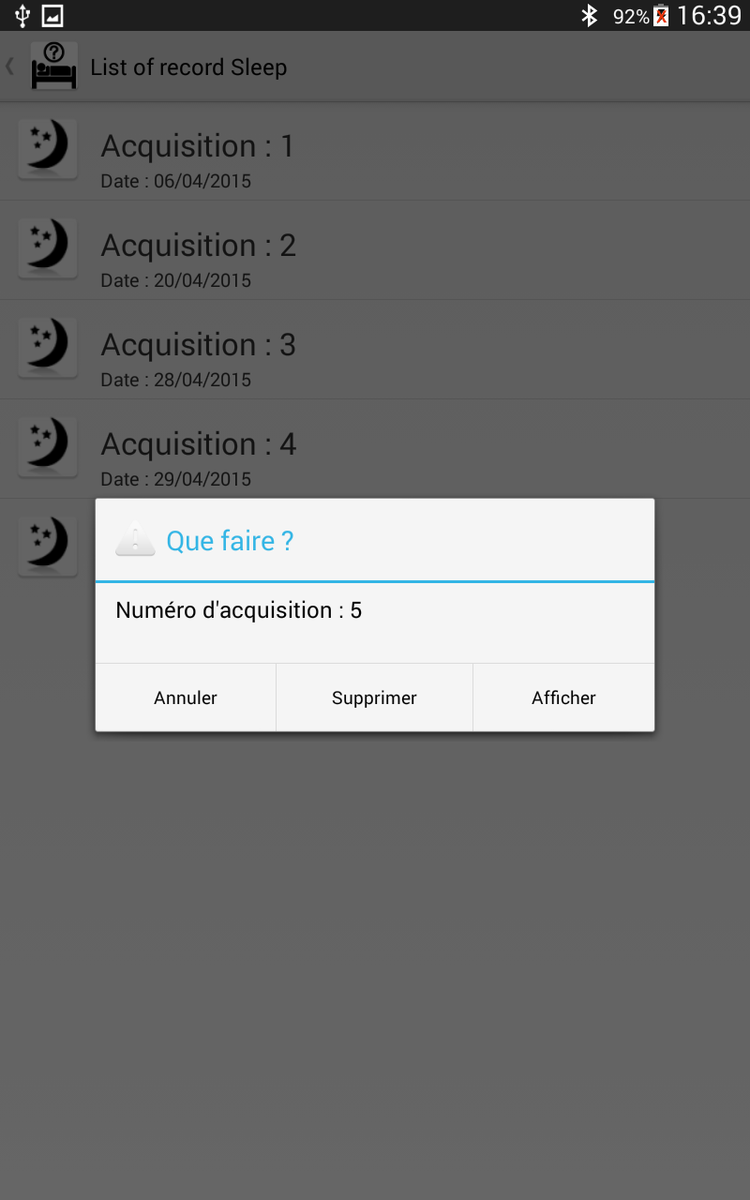Tap Afficher to display acquisition 5
This screenshot has width=750, height=1200.
coord(563,698)
